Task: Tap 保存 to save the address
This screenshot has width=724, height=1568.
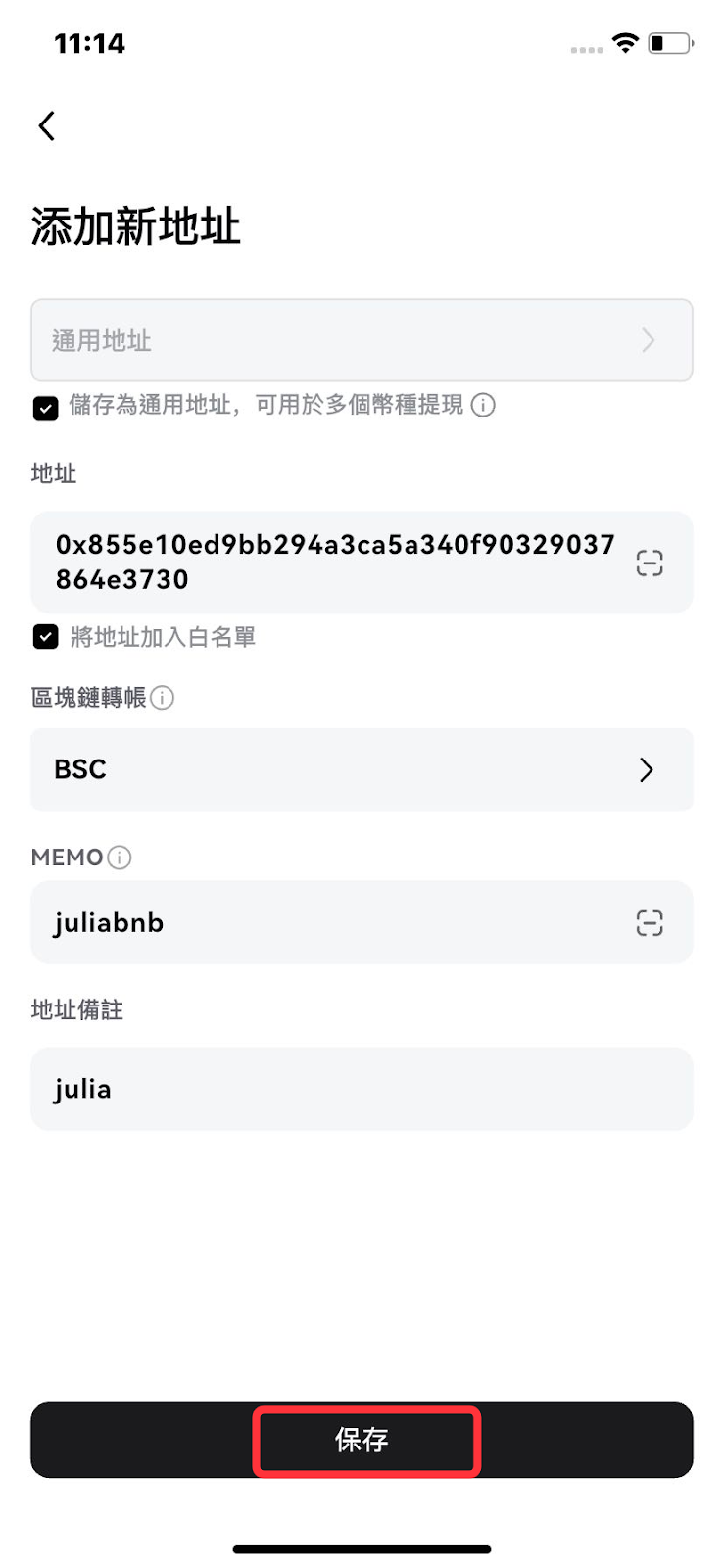Action: click(362, 1440)
